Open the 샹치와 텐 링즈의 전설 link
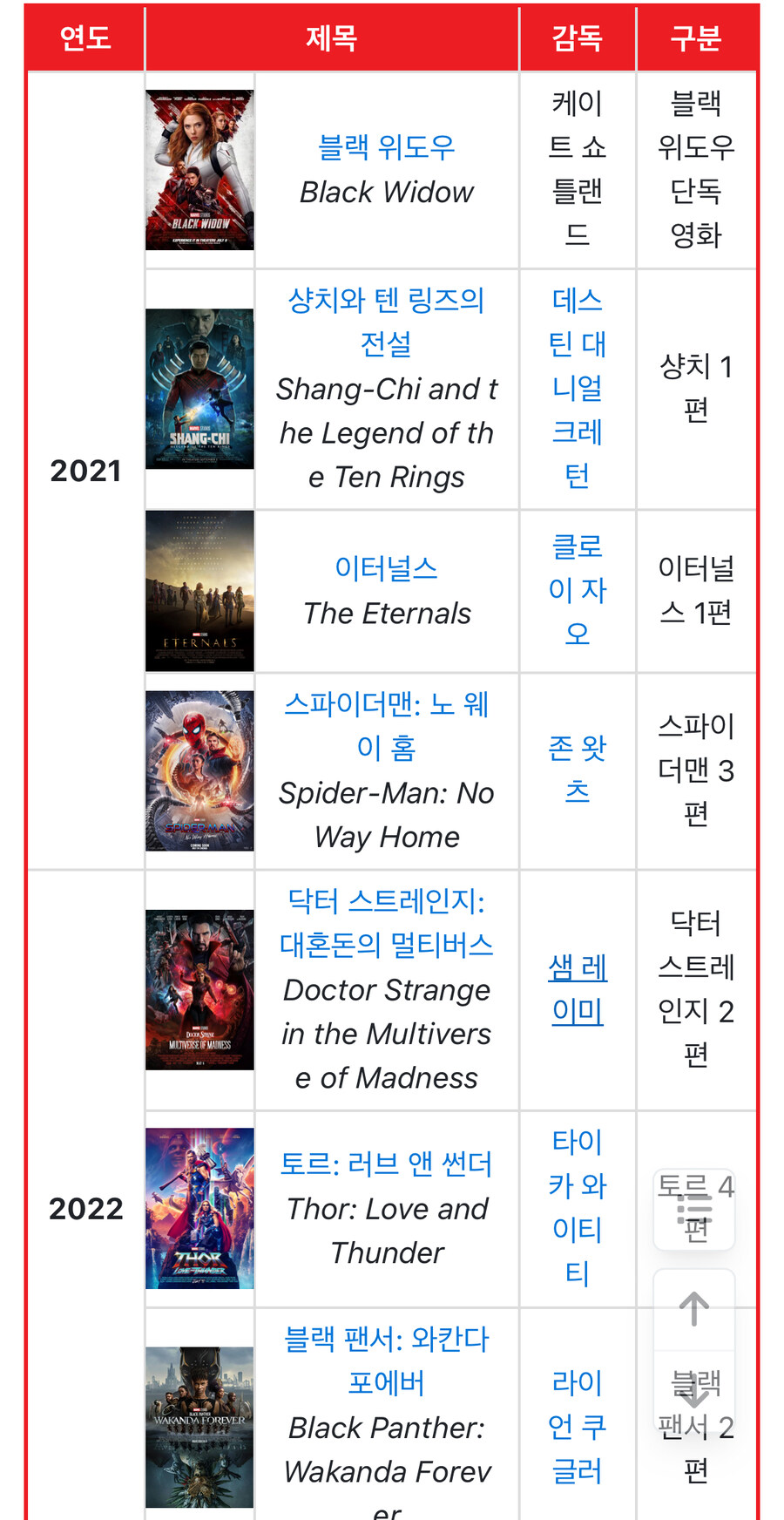The image size is (784, 1520). tap(386, 322)
